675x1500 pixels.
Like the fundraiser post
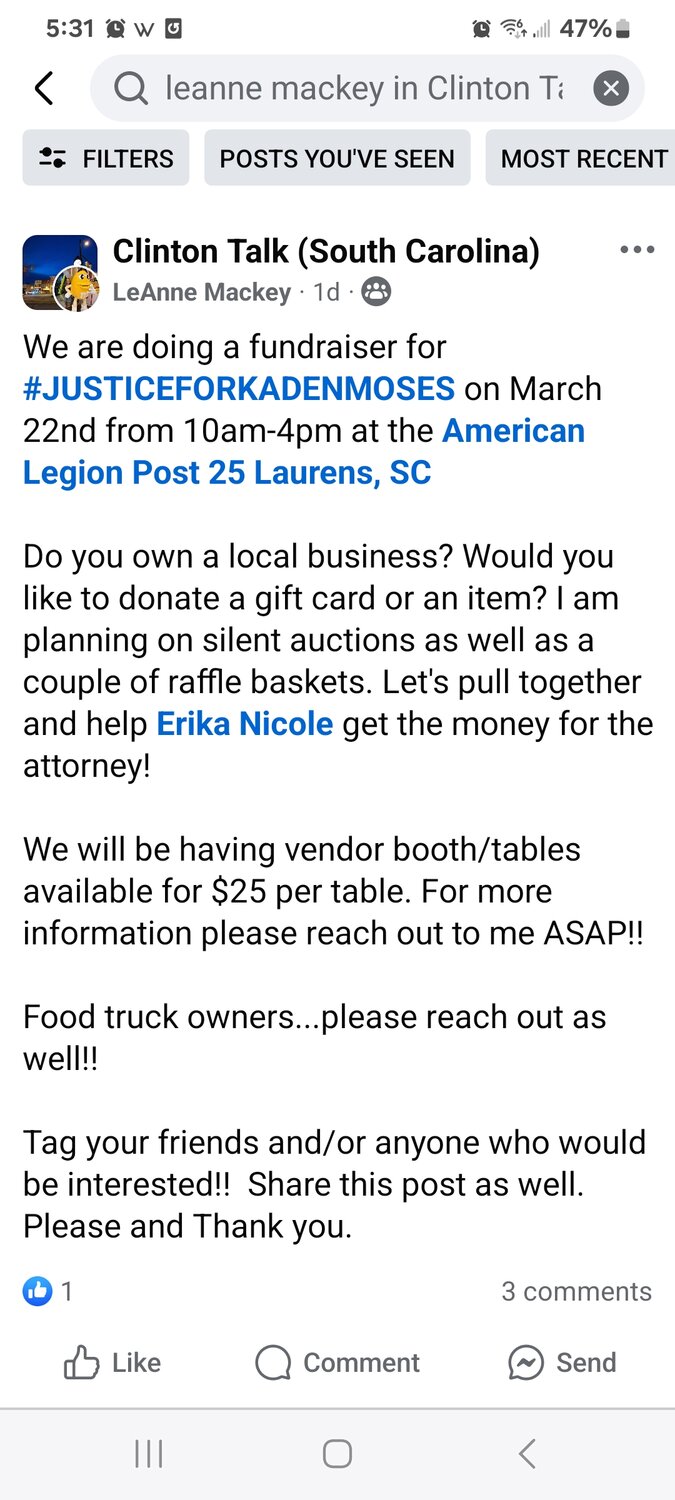coord(112,1363)
